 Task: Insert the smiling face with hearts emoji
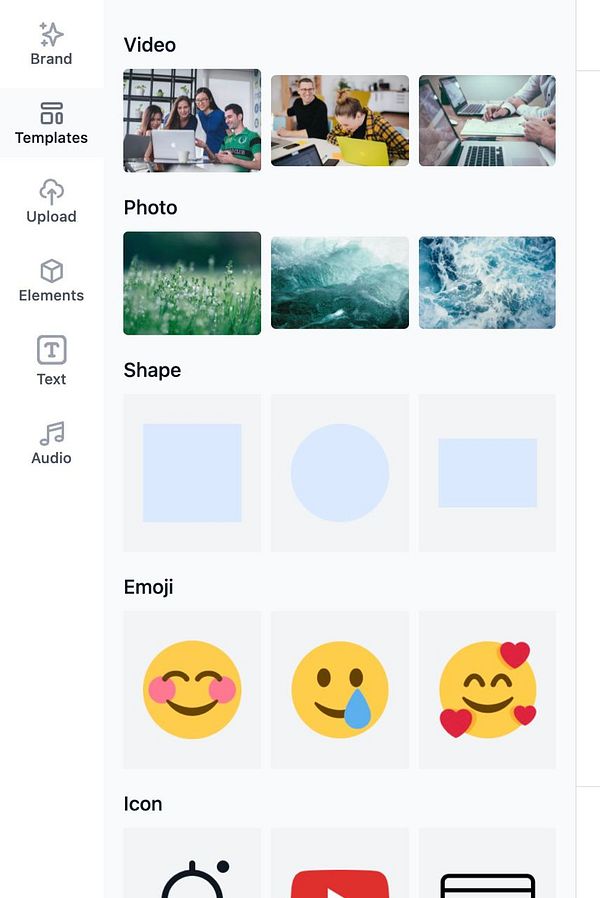coord(487,690)
